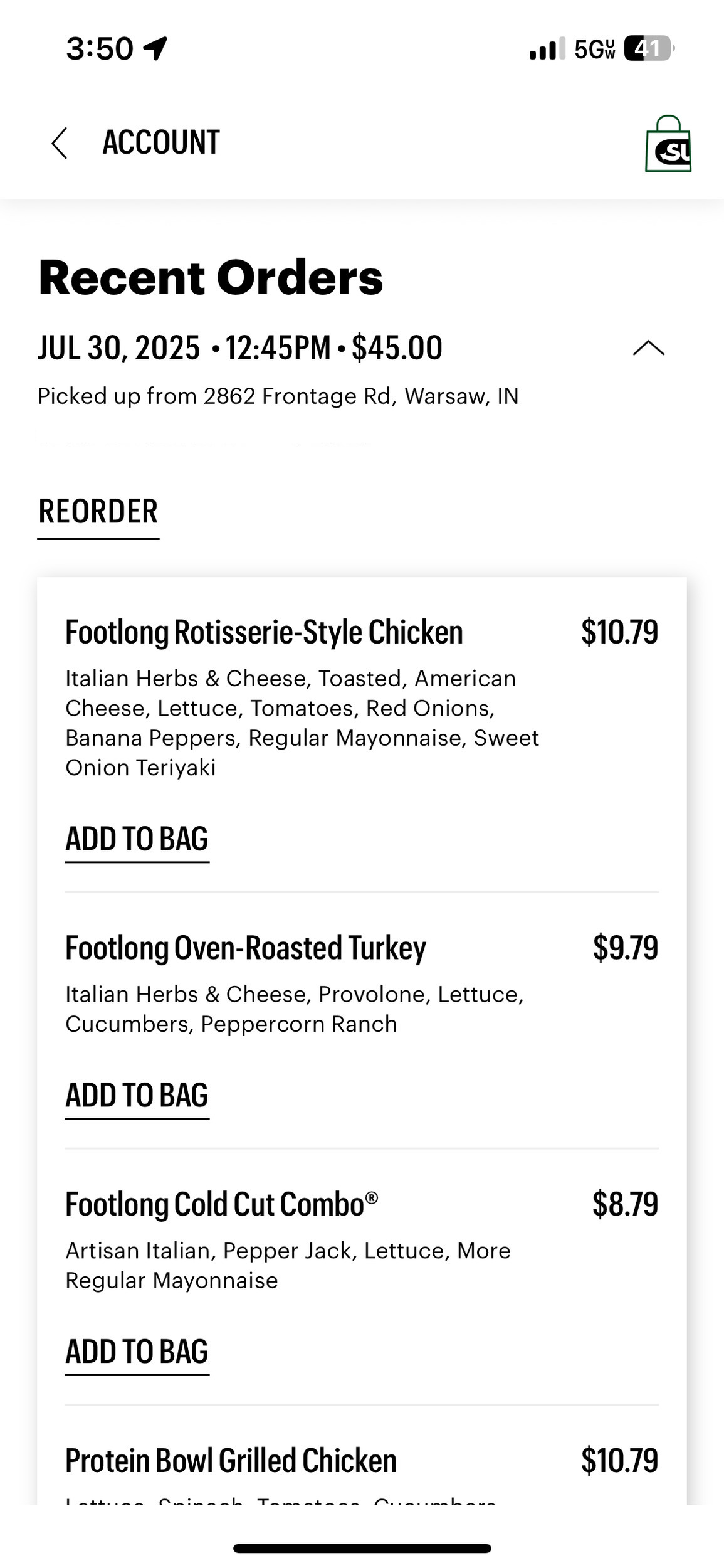Reorder the entire Jul 30 order

point(98,512)
